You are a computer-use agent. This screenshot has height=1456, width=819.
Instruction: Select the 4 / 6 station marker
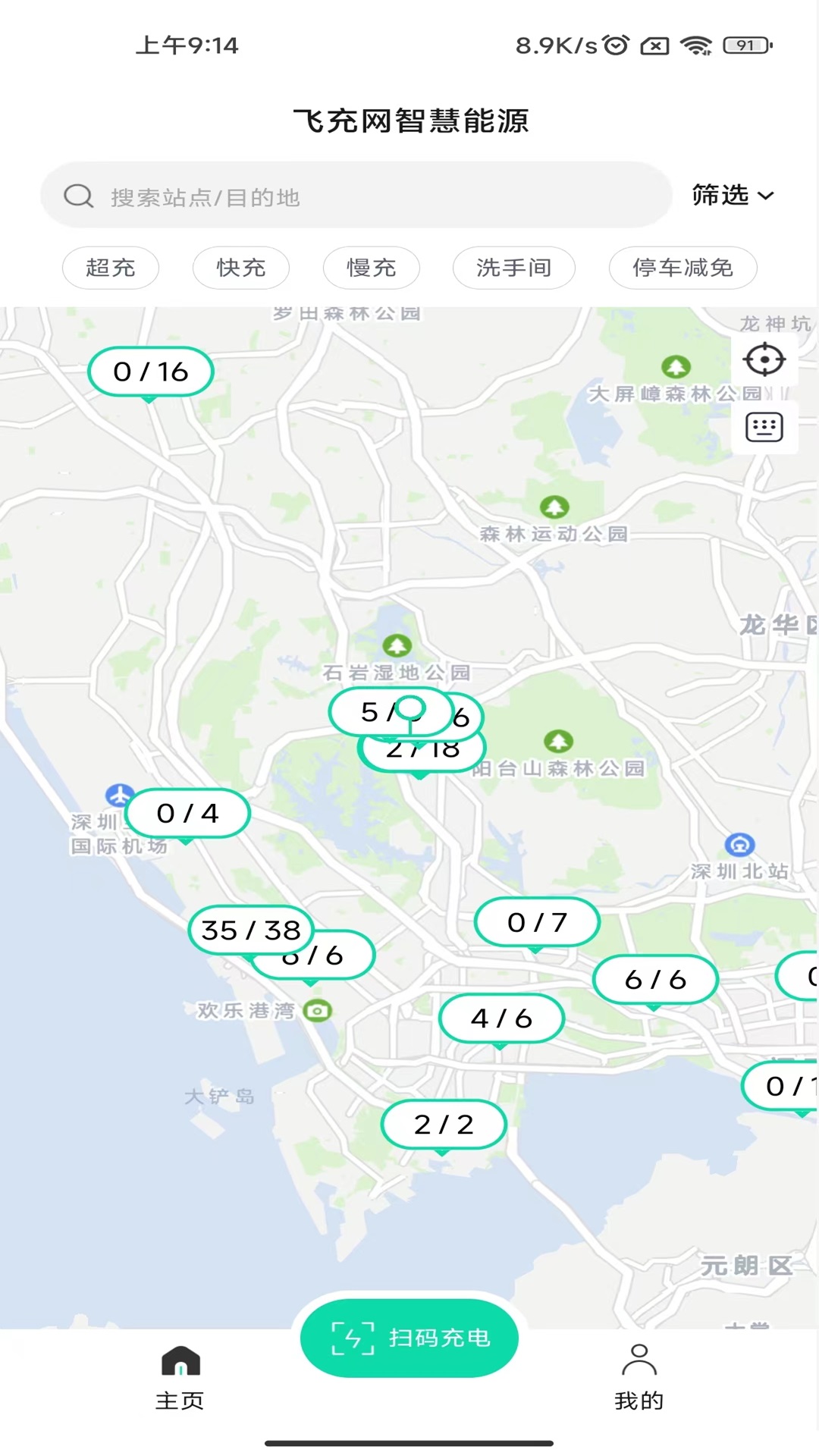(501, 1018)
